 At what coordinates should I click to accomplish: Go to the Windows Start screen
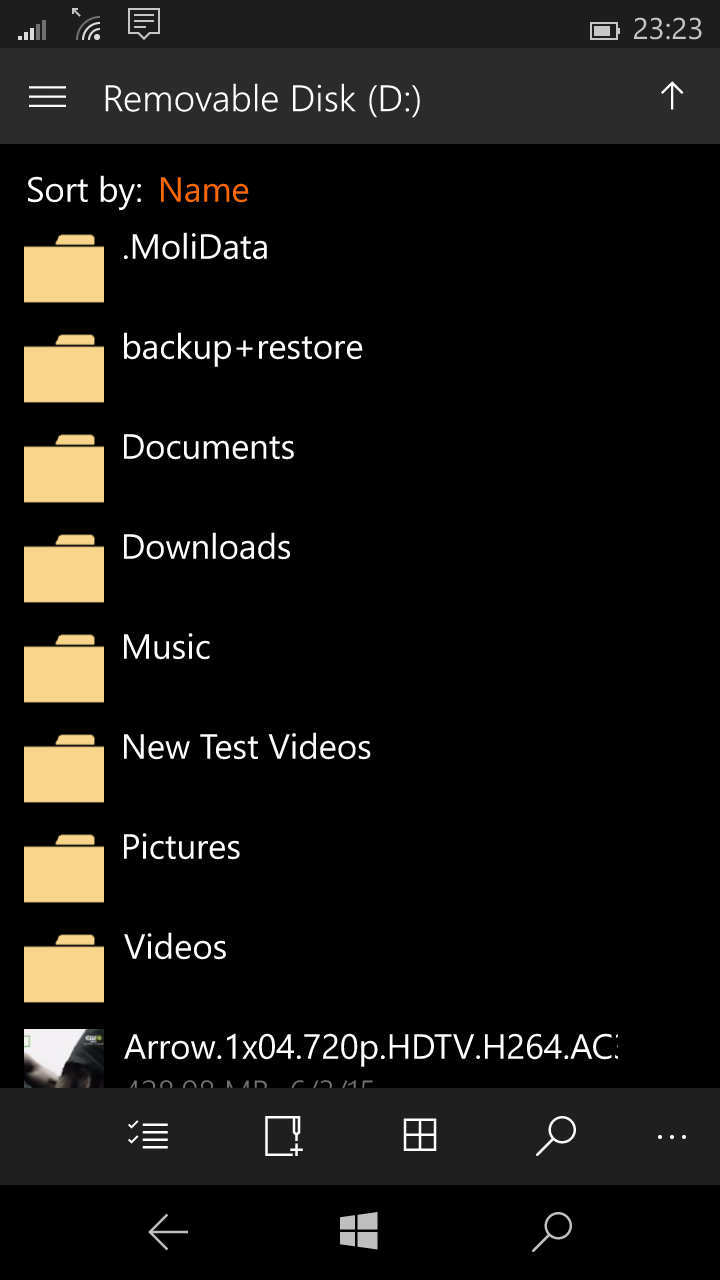pos(359,1231)
